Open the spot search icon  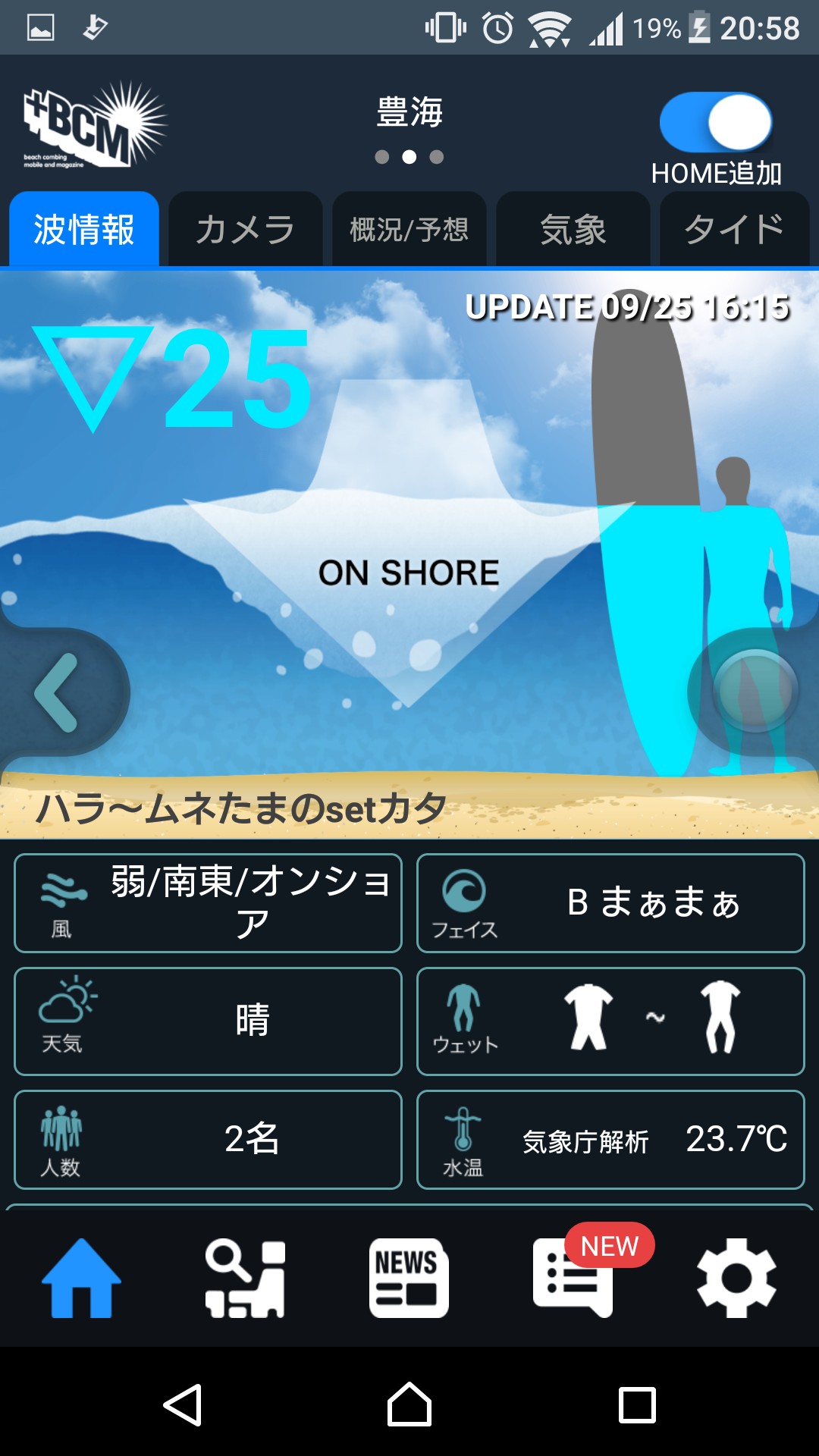[245, 1278]
